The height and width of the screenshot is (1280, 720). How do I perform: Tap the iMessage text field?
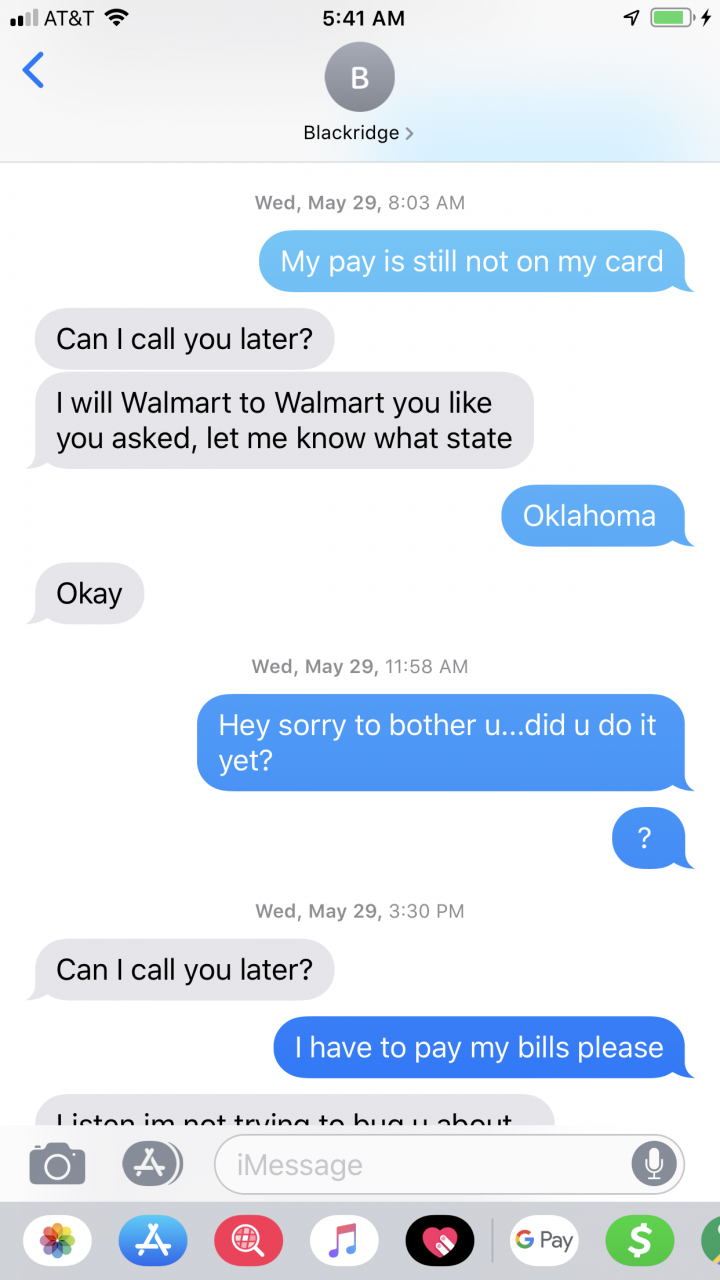click(420, 1165)
